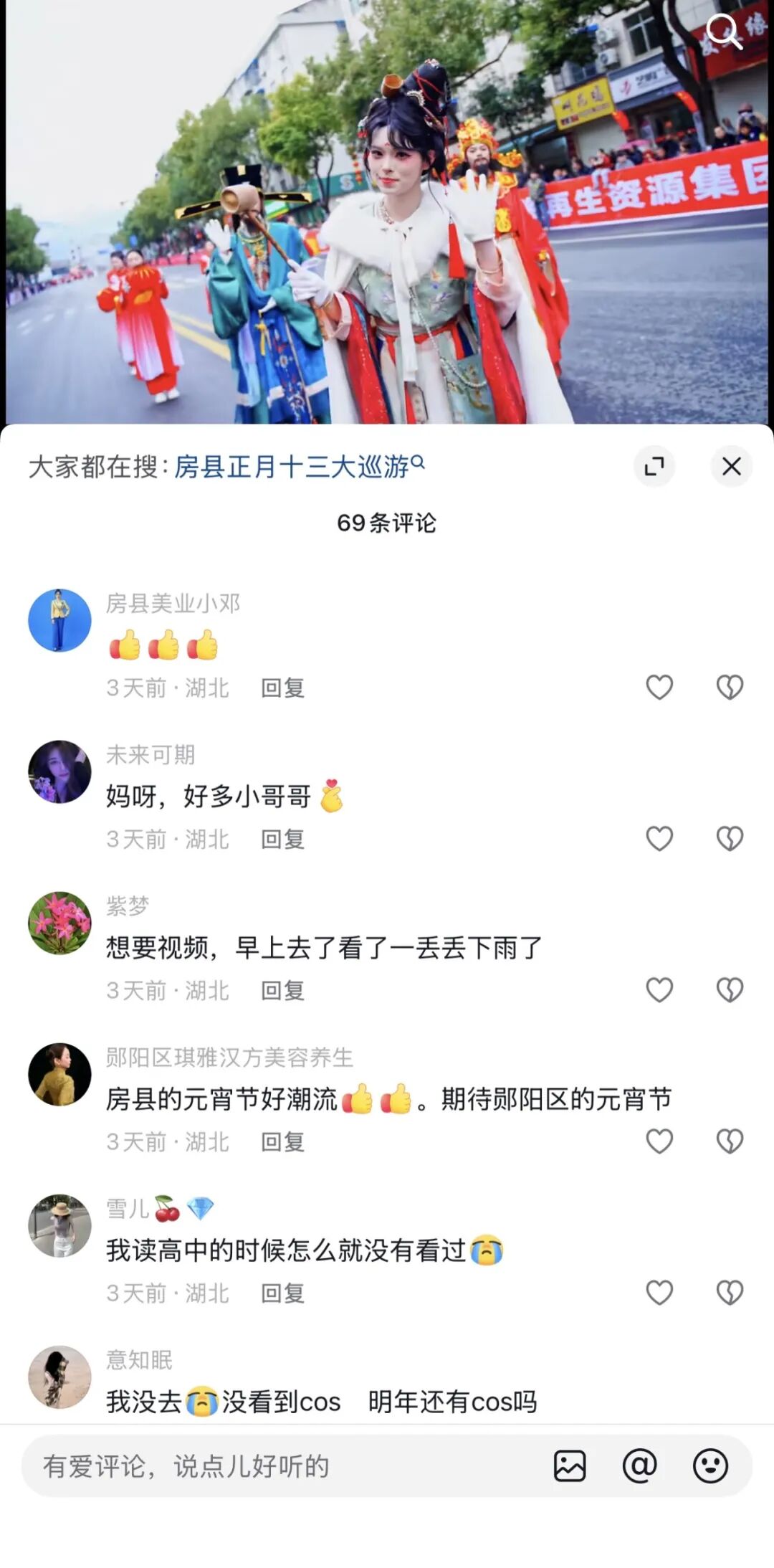Open 紫梦's profile avatar
Viewport: 774px width, 1568px height.
coord(59,923)
